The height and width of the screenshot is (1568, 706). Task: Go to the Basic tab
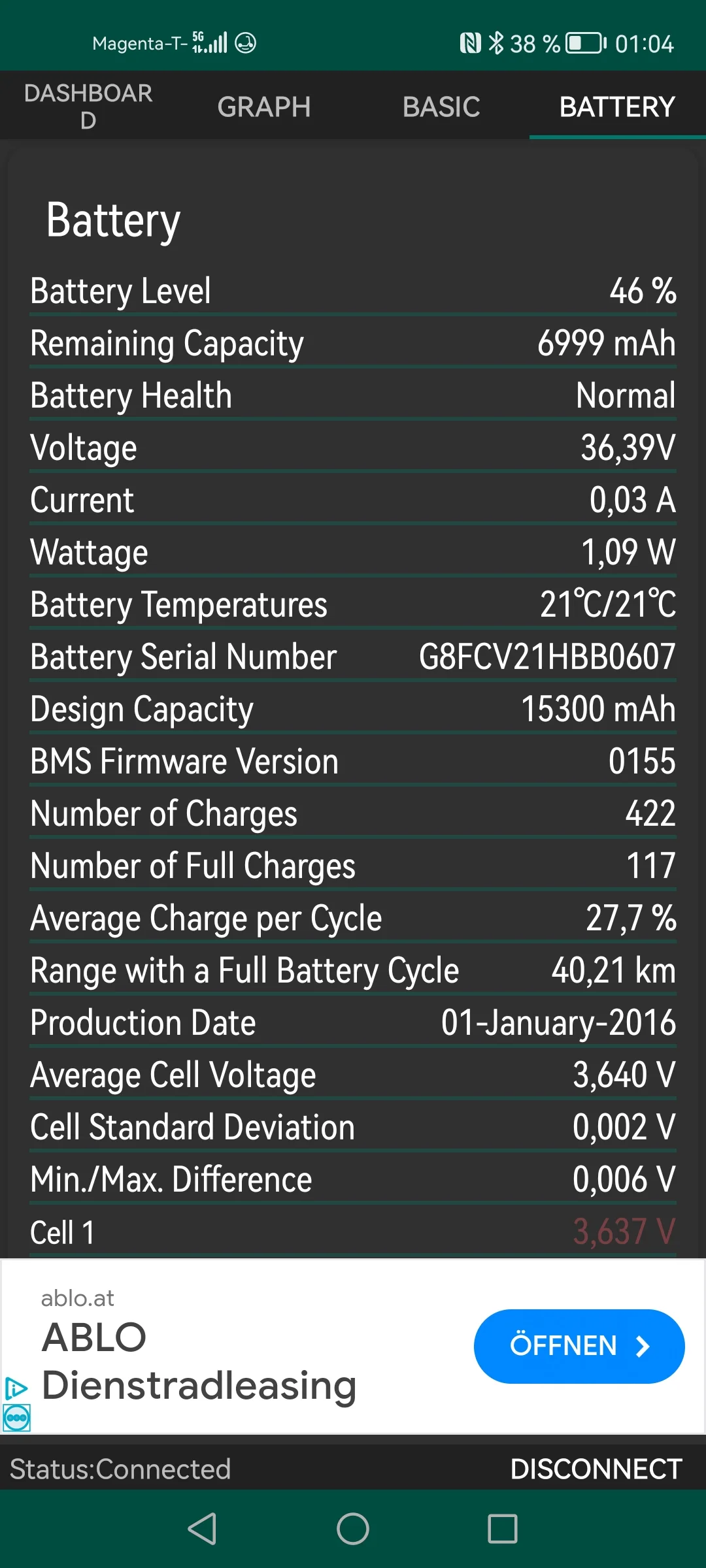coord(441,106)
